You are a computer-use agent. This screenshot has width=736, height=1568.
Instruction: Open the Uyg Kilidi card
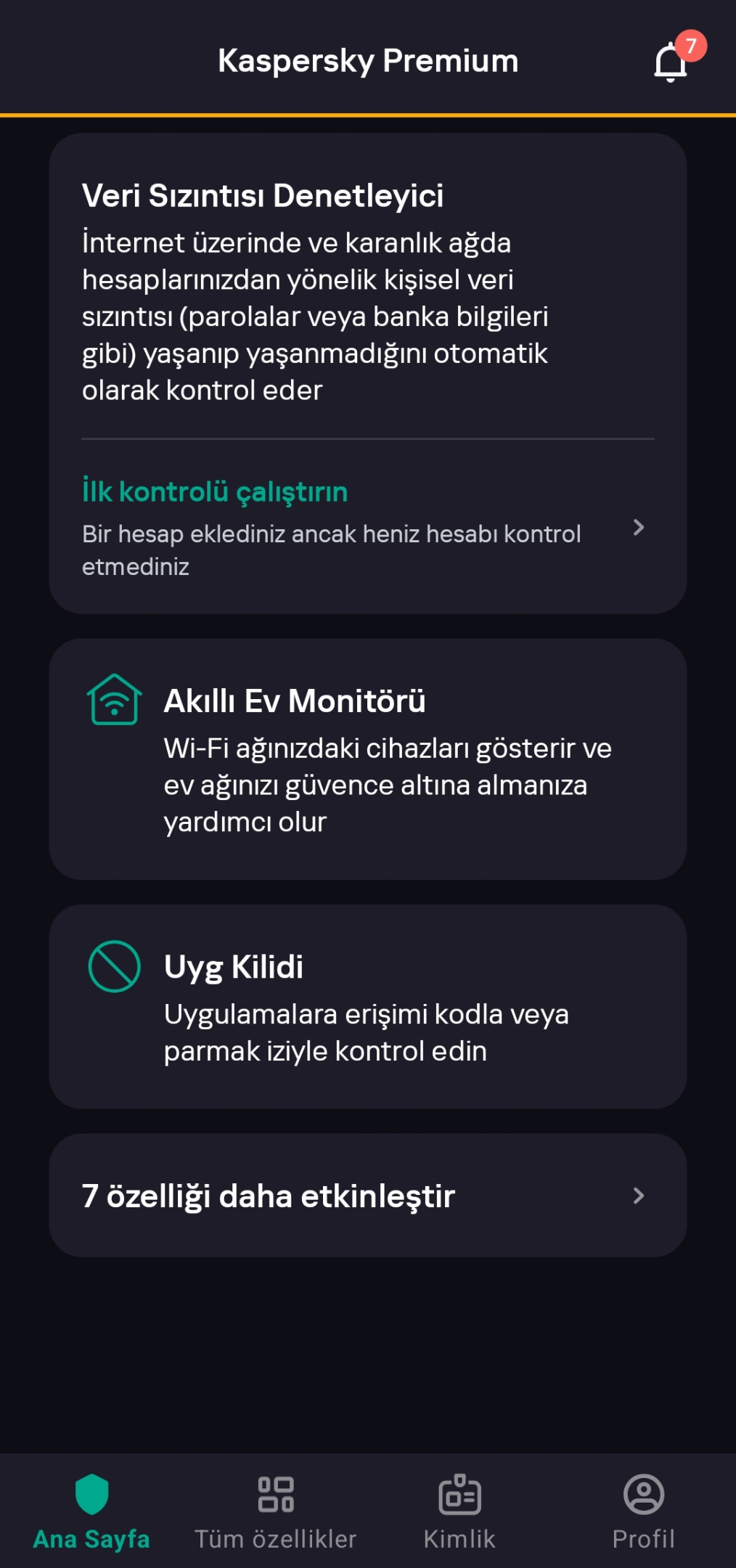pos(367,1007)
